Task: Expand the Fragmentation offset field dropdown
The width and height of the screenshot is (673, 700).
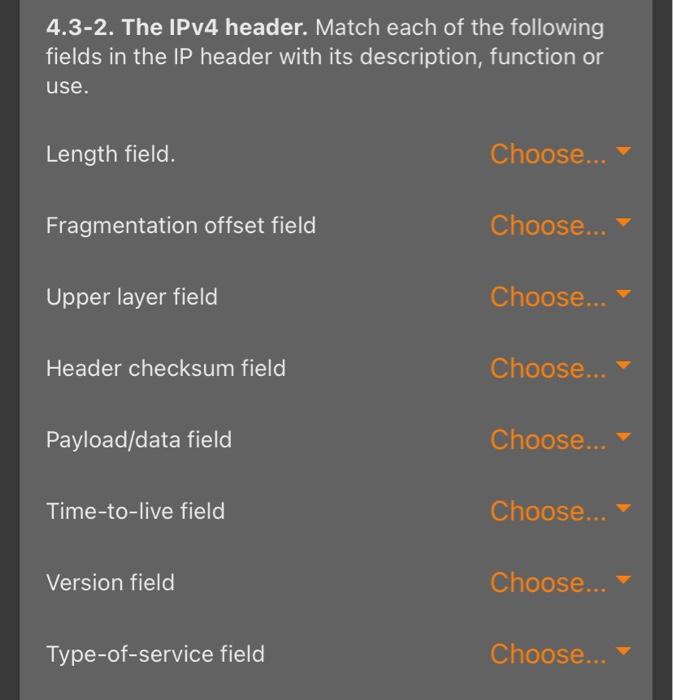Action: tap(560, 226)
